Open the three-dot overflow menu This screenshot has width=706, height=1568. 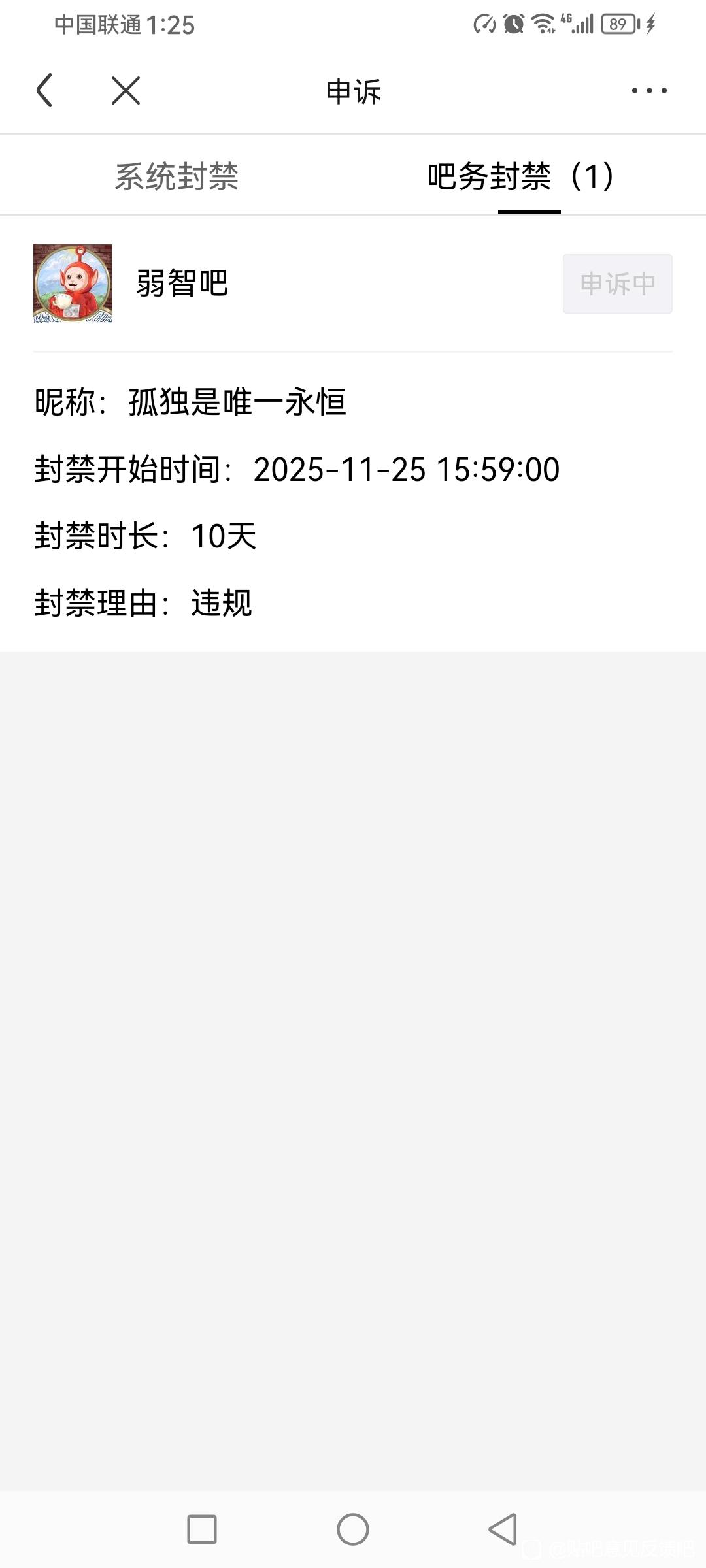pyautogui.click(x=648, y=91)
